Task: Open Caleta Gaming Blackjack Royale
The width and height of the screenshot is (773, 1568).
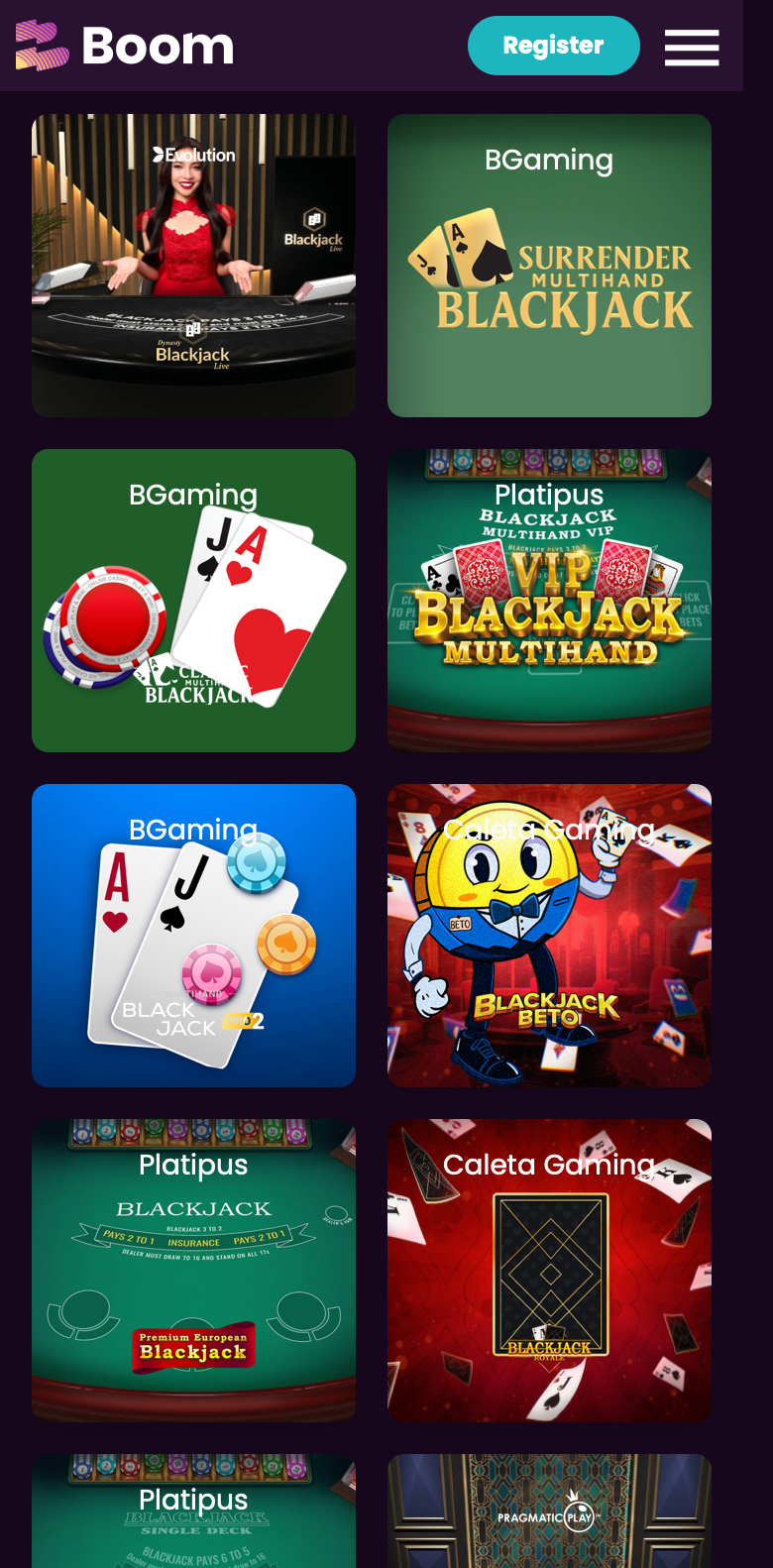Action: [x=549, y=1271]
